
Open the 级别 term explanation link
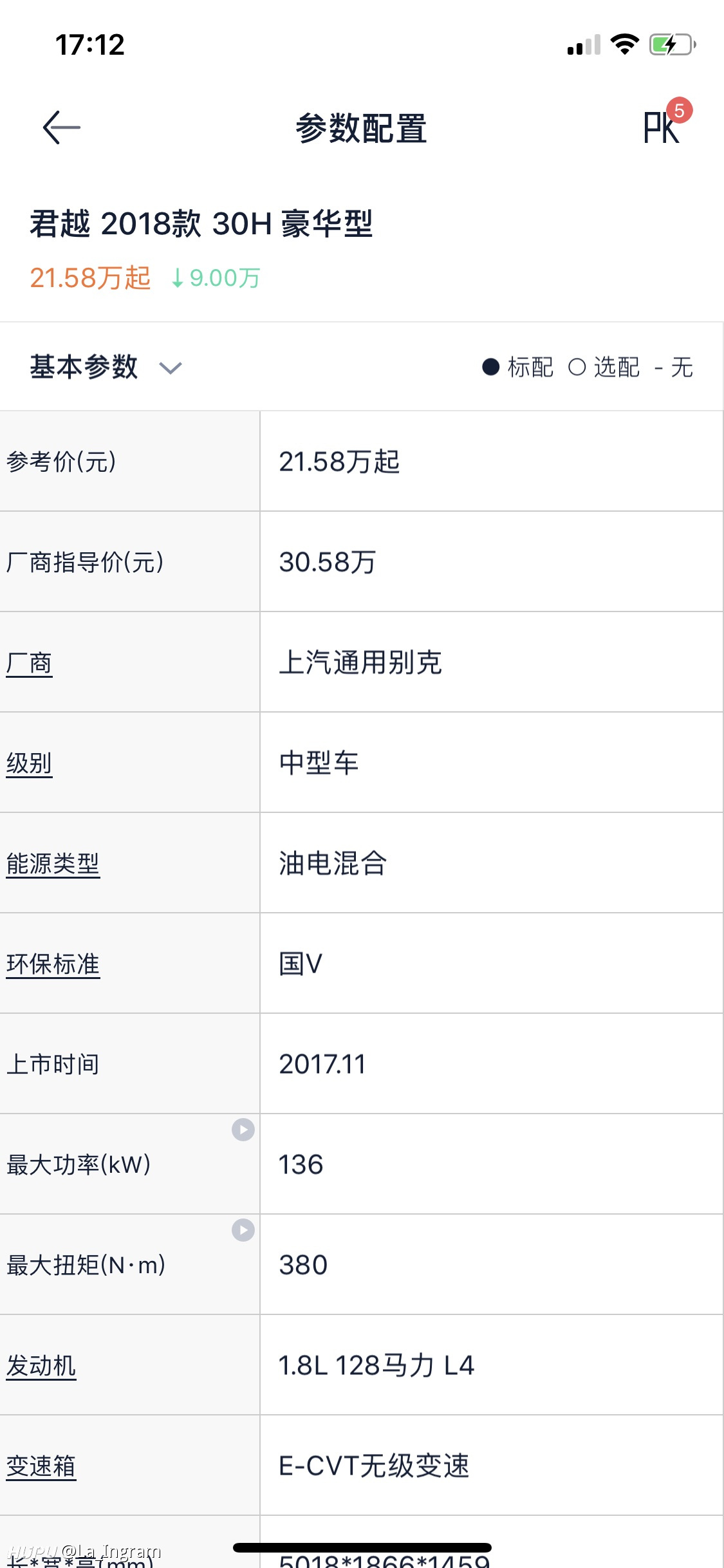pos(29,763)
